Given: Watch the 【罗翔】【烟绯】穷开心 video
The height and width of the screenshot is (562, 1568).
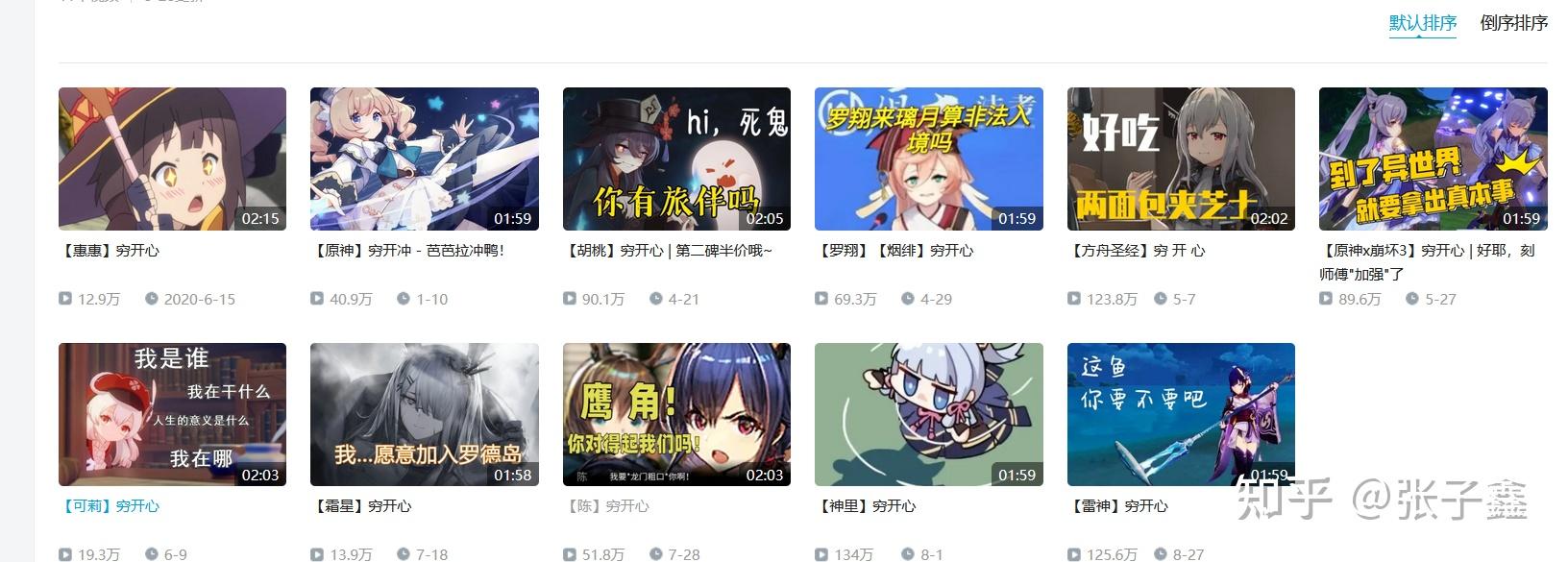Looking at the screenshot, I should [928, 159].
